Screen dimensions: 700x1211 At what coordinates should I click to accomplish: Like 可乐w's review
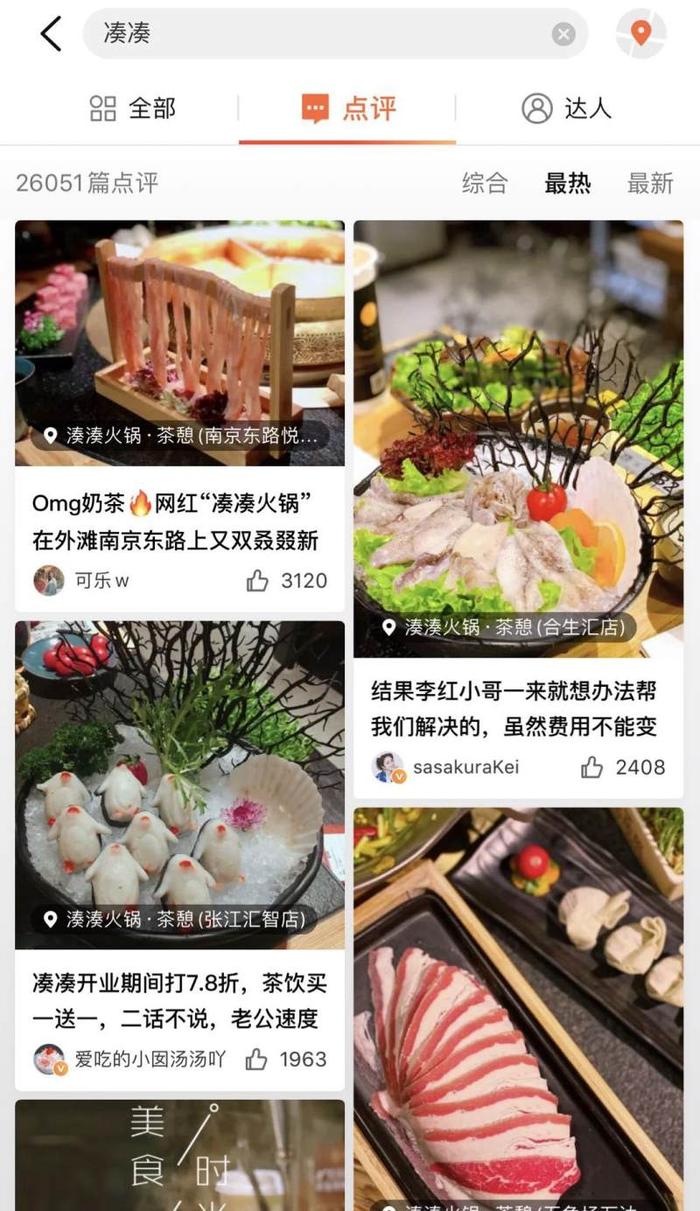(257, 580)
